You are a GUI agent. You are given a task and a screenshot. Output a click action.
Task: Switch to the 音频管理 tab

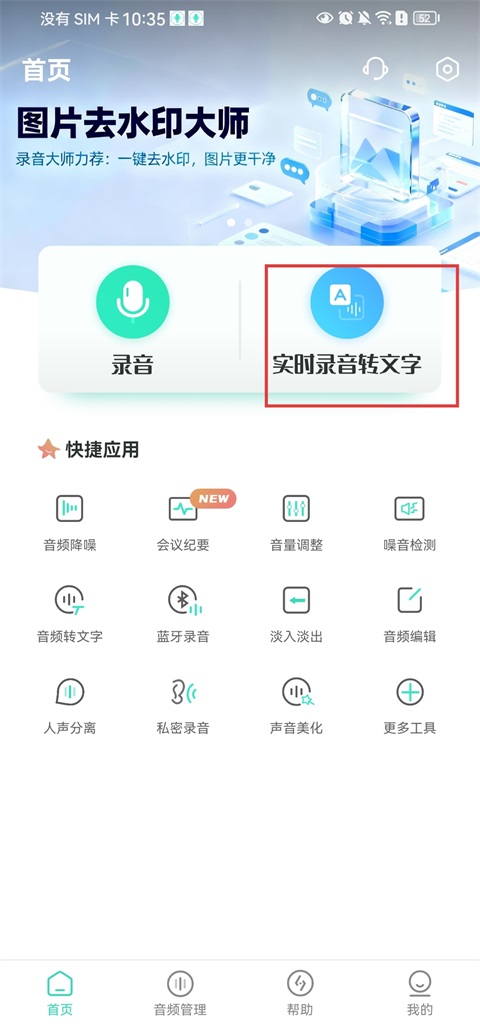point(180,993)
